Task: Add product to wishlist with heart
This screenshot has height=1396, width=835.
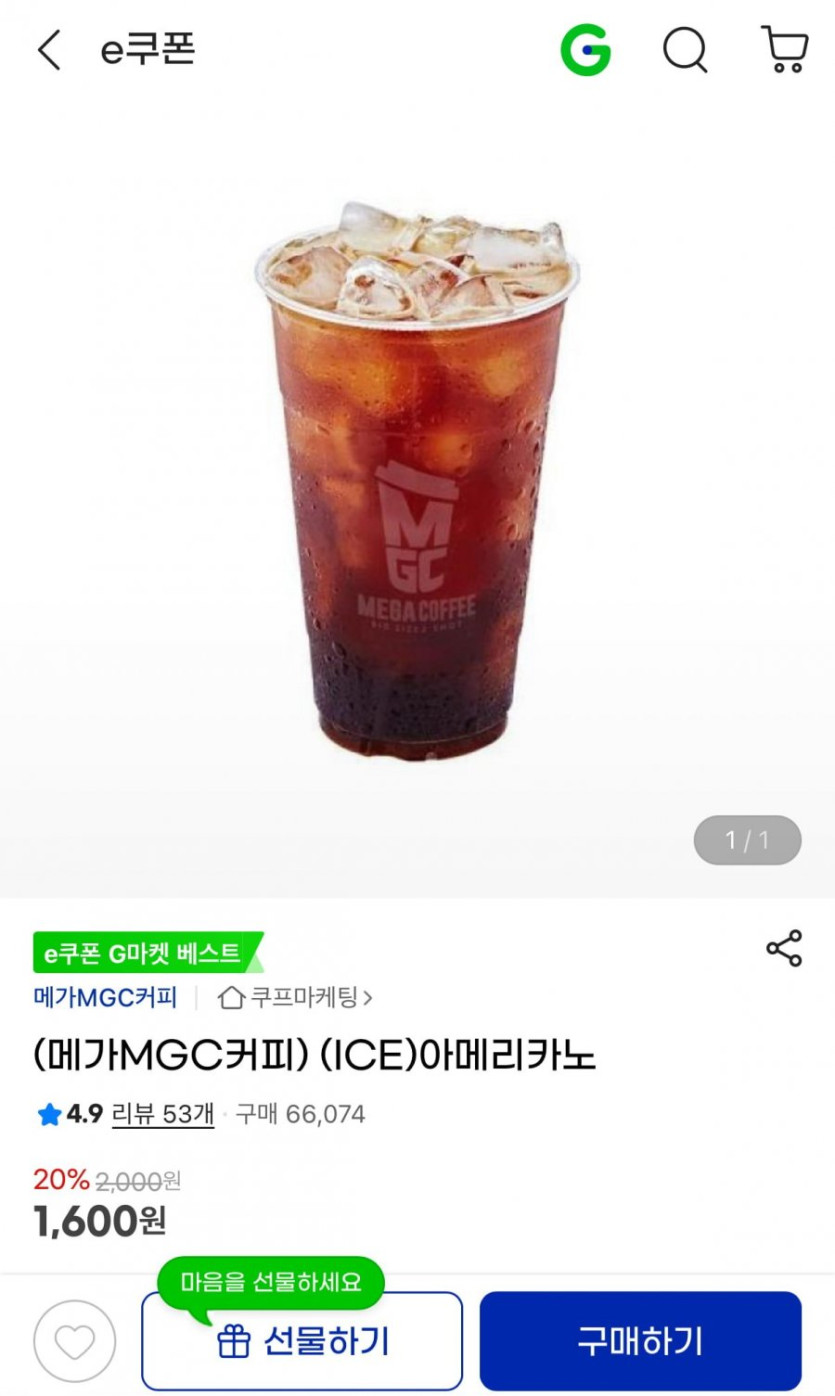Action: click(74, 1341)
